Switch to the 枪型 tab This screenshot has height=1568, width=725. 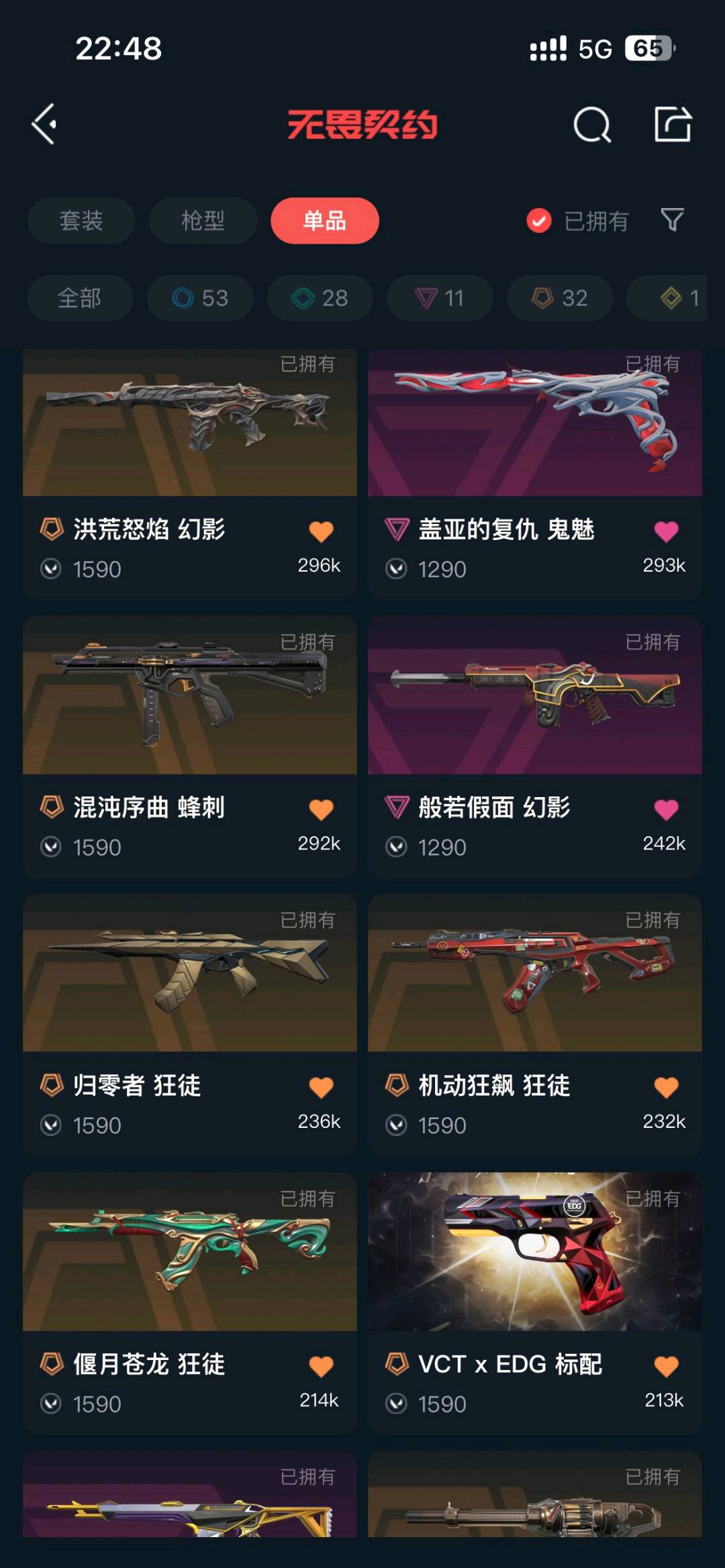[x=203, y=221]
